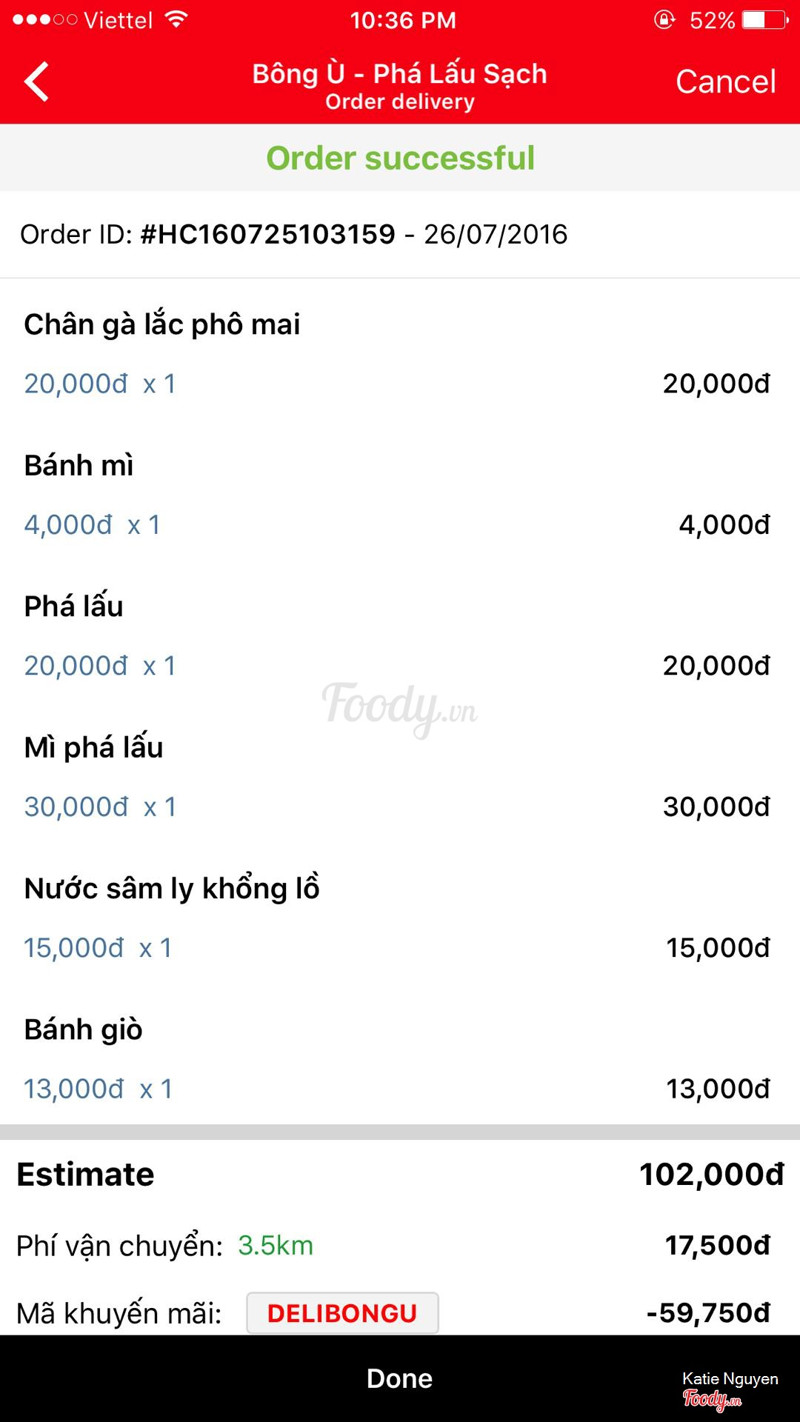Image resolution: width=800 pixels, height=1422 pixels.
Task: Go back using the header arrow
Action: pos(37,82)
